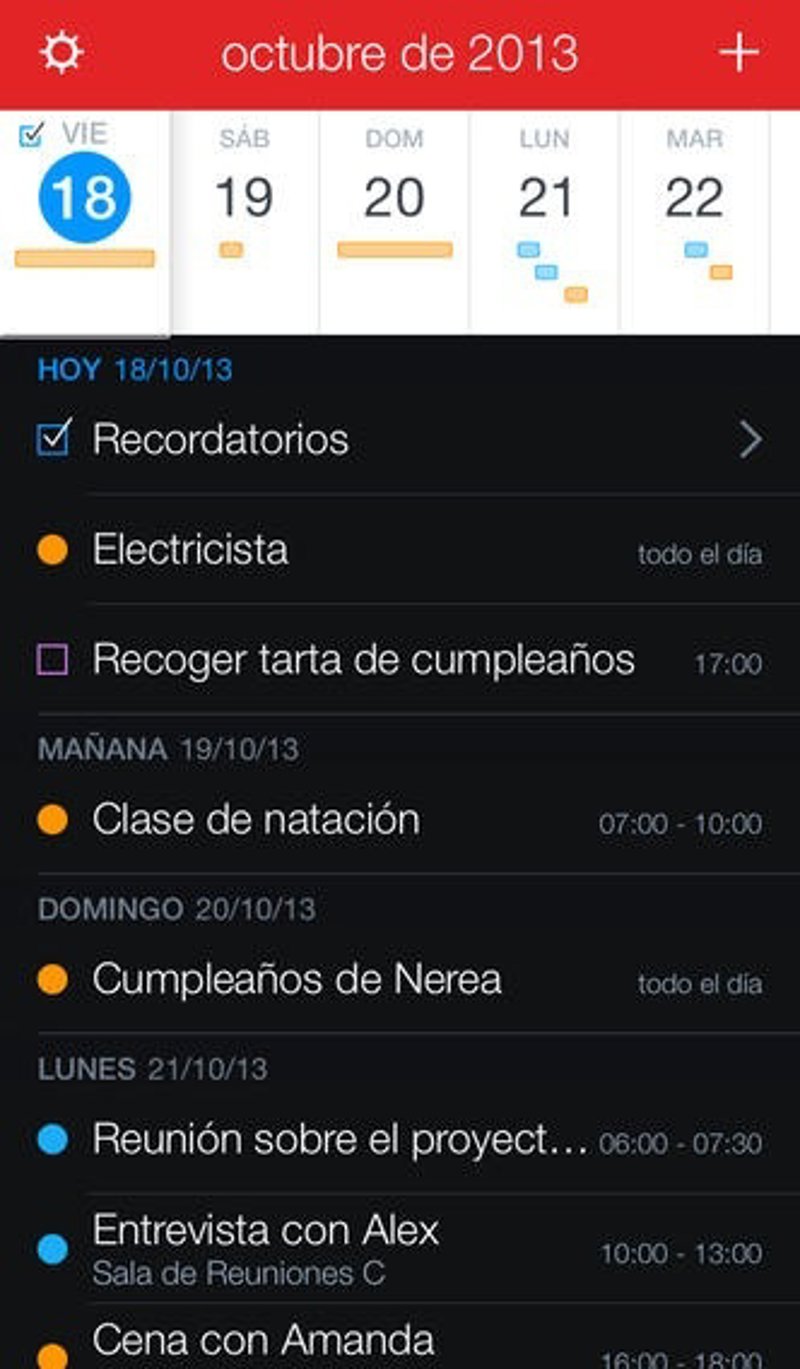Jump to Sunday 20 in the day strip

[x=394, y=198]
